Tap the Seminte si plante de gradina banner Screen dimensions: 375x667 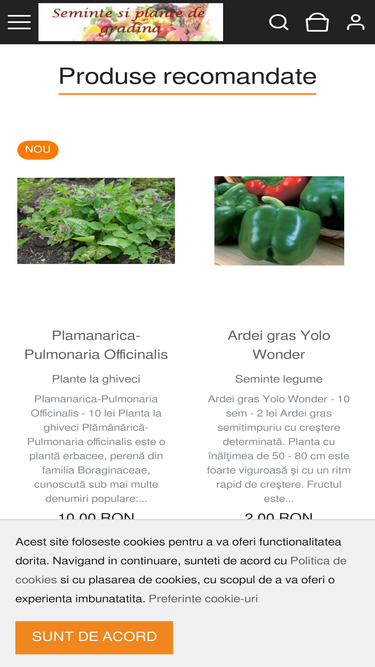[131, 22]
